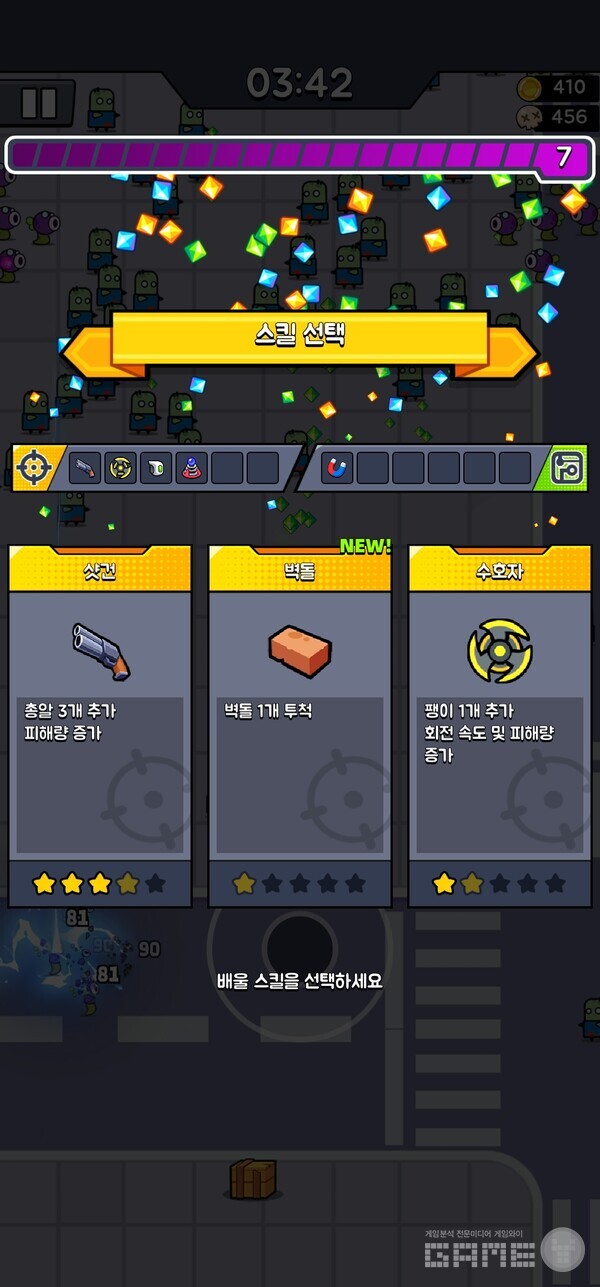Image resolution: width=600 pixels, height=1287 pixels.
Task: Select the 샷건 shotgun skill card
Action: 100,725
